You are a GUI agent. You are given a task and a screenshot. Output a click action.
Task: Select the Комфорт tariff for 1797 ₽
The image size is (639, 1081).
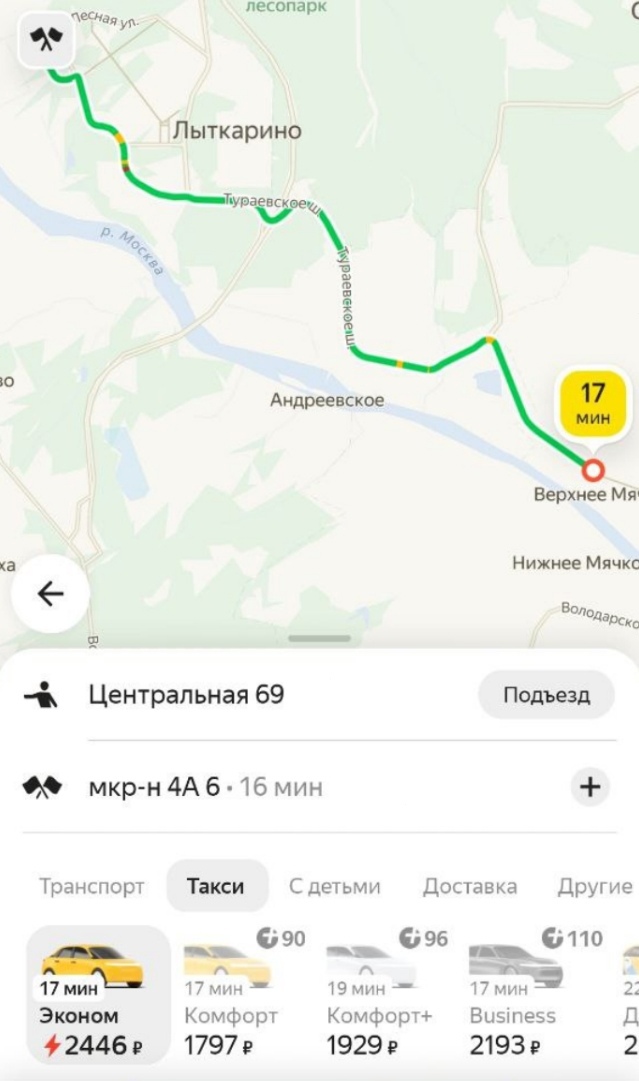[x=241, y=995]
